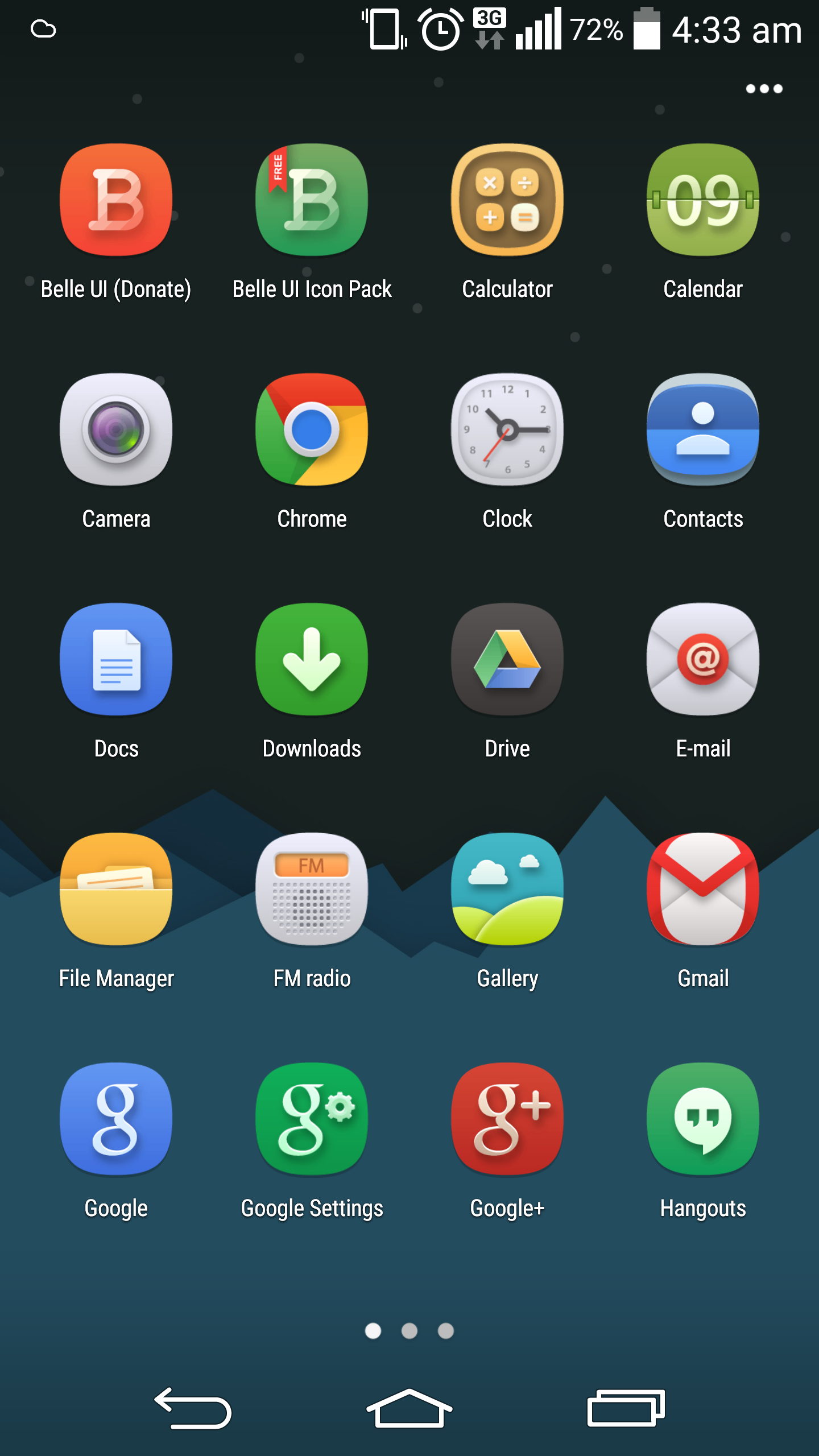The width and height of the screenshot is (819, 1456).
Task: Launch Belle UI (Donate) app
Action: [x=116, y=200]
